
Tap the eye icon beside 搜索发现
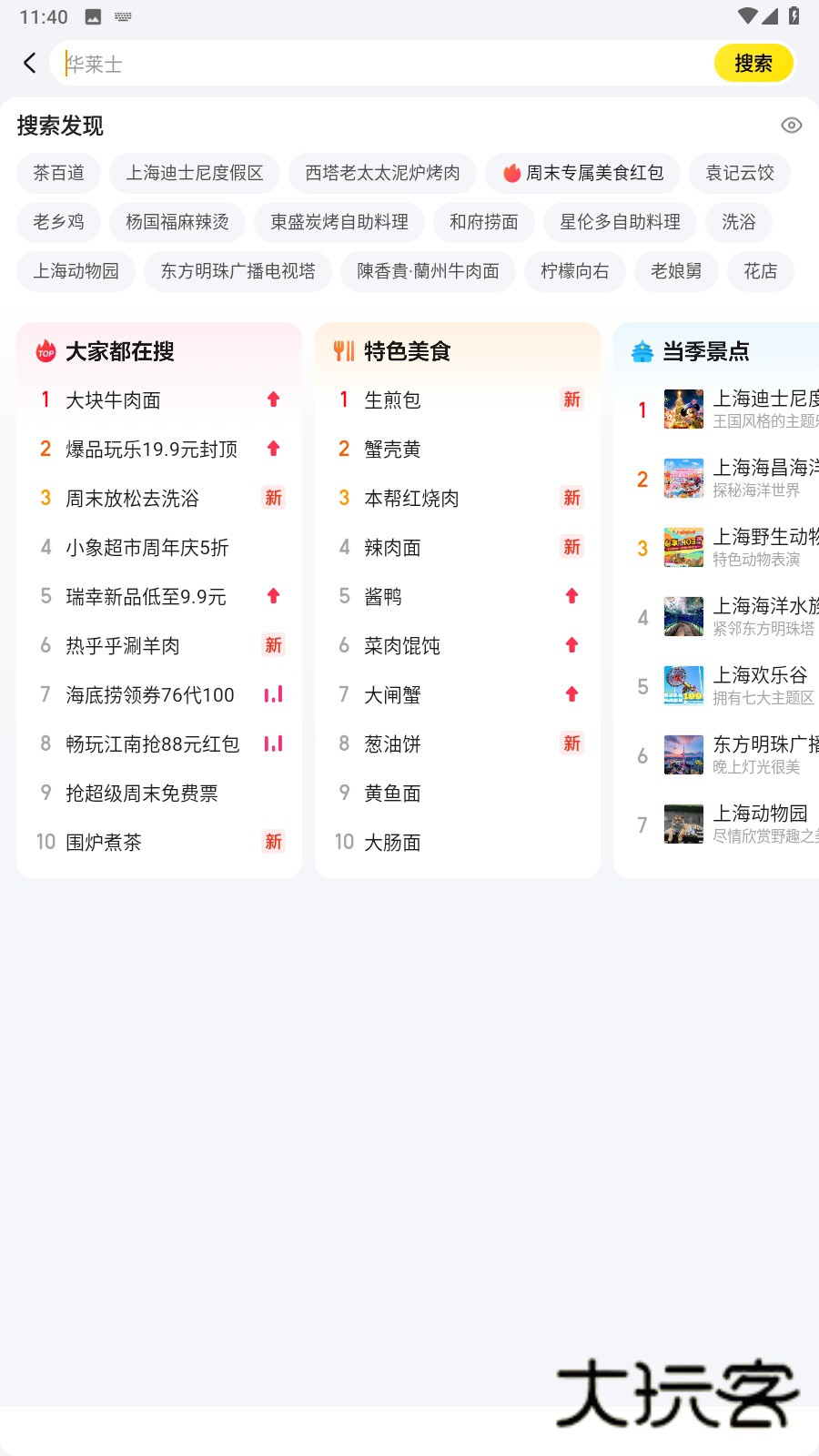pyautogui.click(x=790, y=126)
